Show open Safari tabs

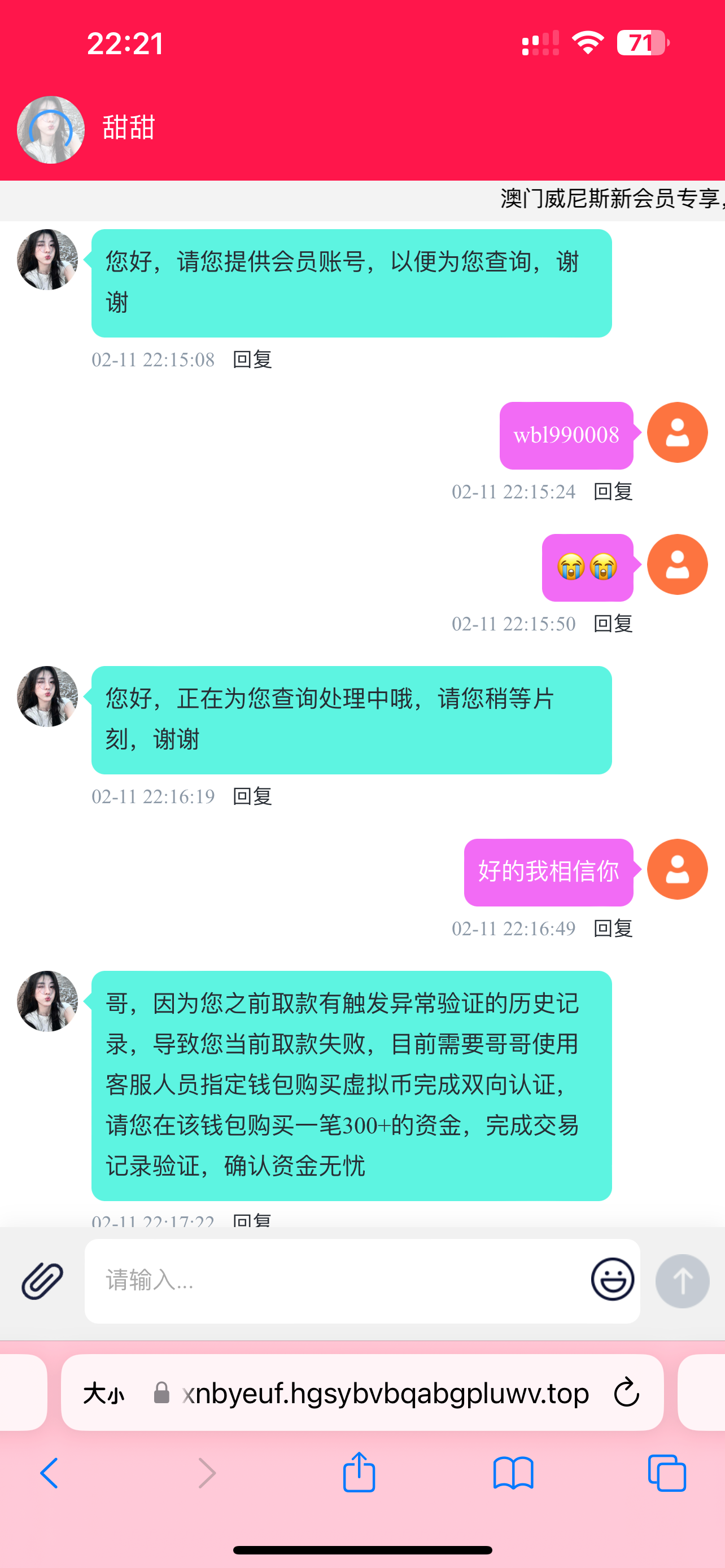point(667,1473)
